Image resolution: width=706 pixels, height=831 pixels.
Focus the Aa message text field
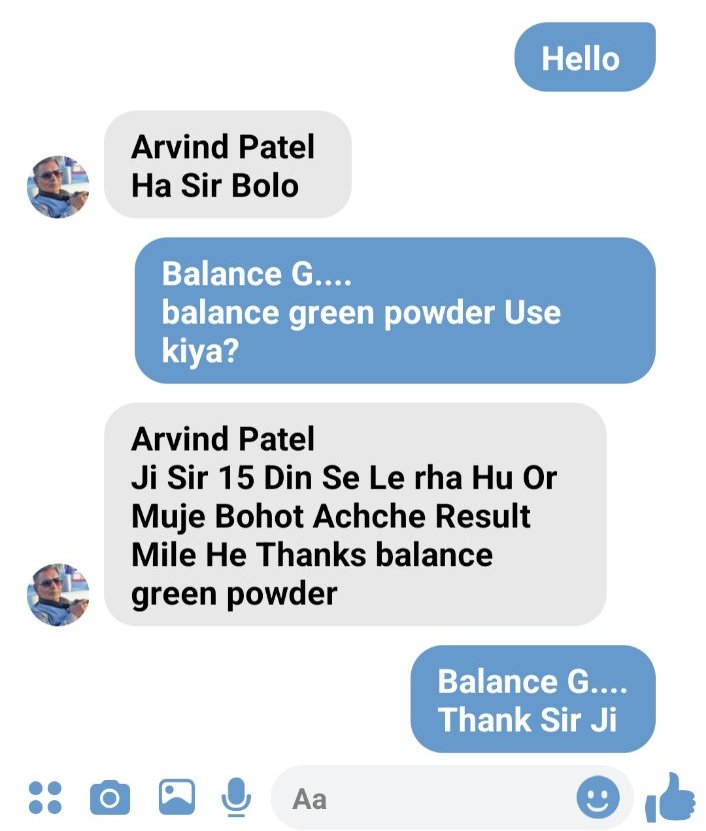[420, 798]
